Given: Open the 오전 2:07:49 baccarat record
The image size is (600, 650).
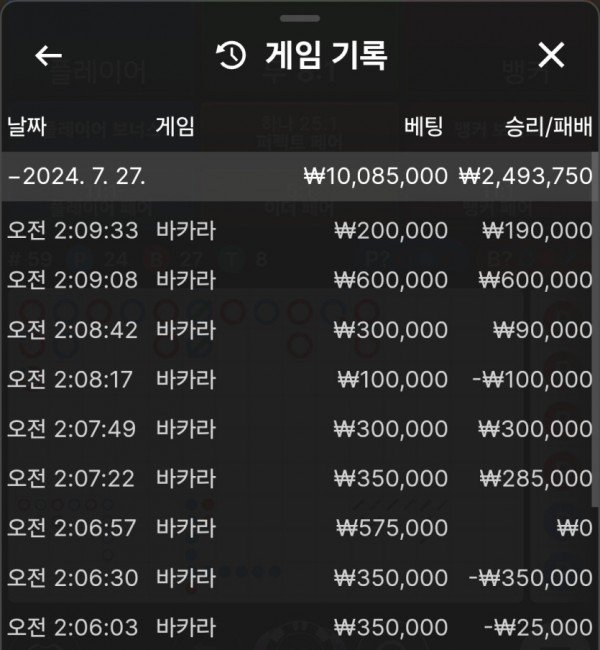Looking at the screenshot, I should pos(300,429).
